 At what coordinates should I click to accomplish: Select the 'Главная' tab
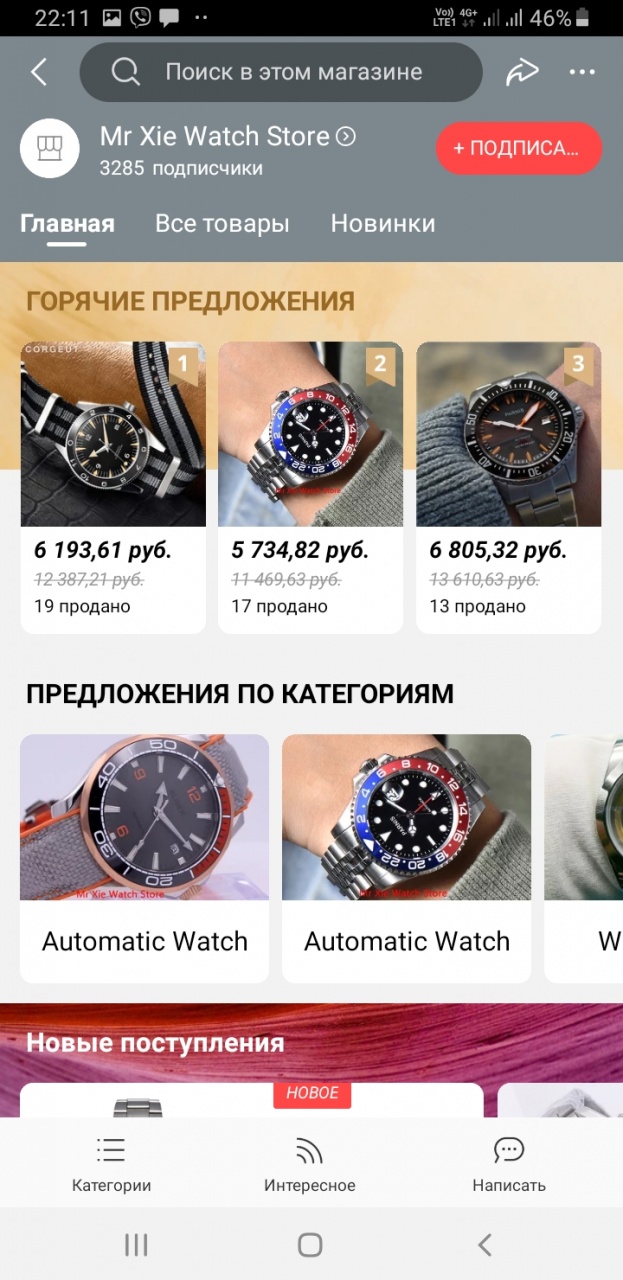[67, 223]
